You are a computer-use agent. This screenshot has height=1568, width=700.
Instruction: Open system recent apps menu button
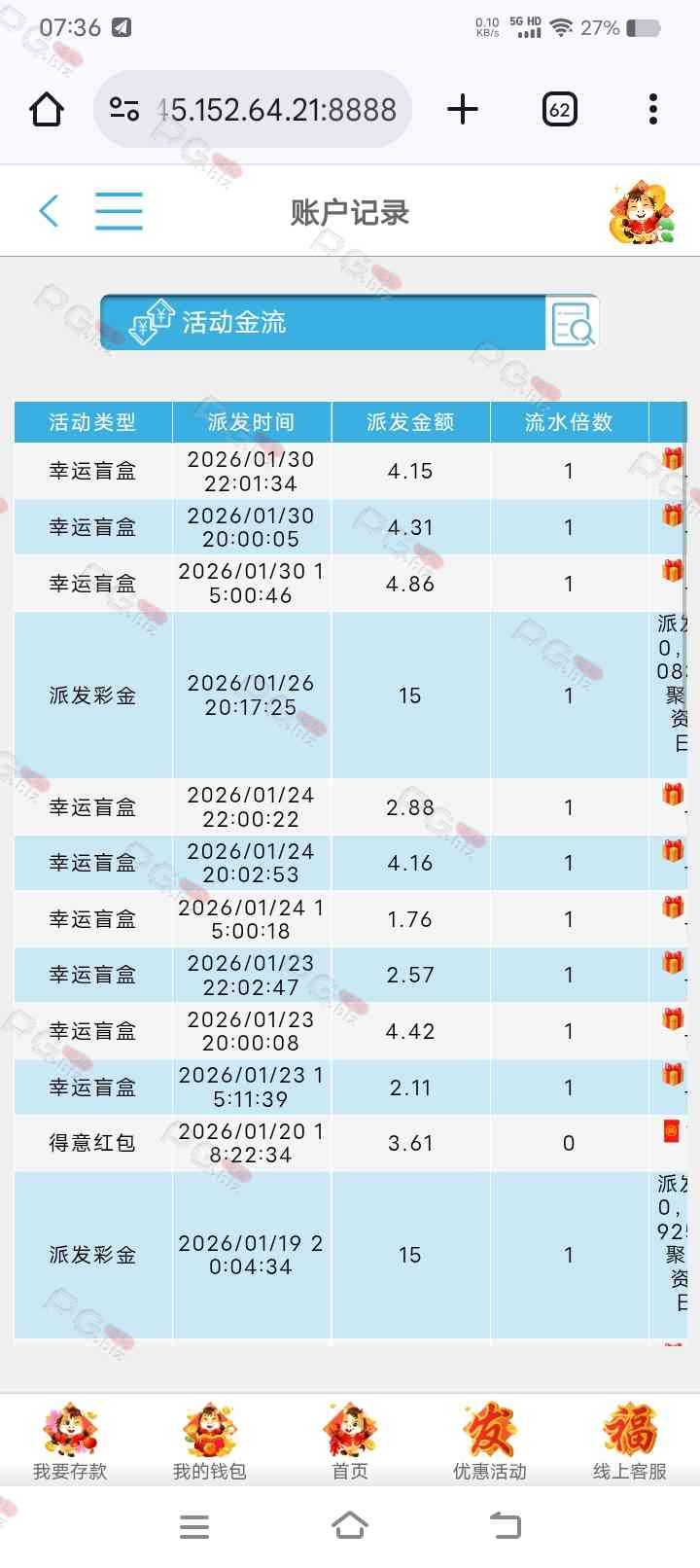point(194,1526)
